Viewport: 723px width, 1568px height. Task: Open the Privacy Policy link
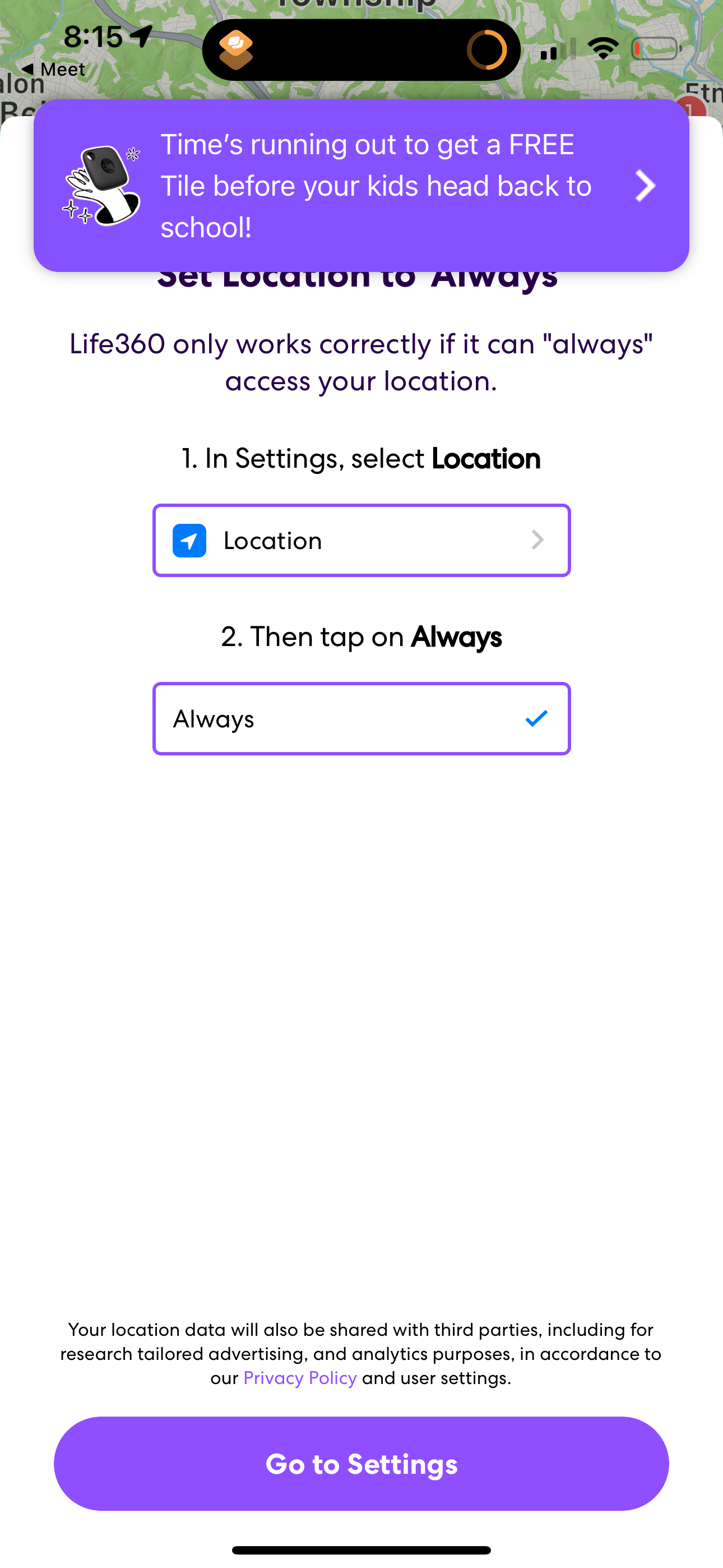tap(299, 1377)
